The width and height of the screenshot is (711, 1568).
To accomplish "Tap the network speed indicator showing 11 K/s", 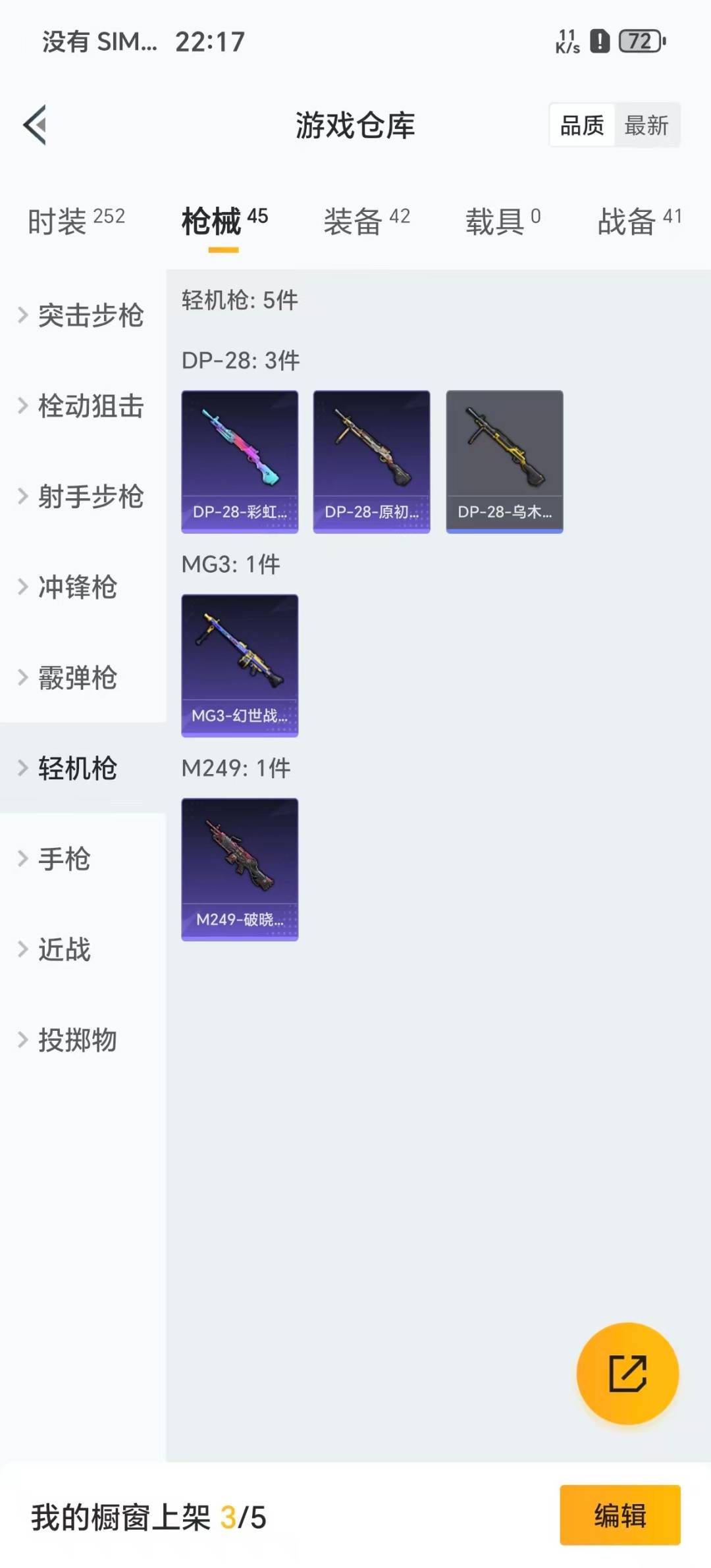I will (567, 41).
